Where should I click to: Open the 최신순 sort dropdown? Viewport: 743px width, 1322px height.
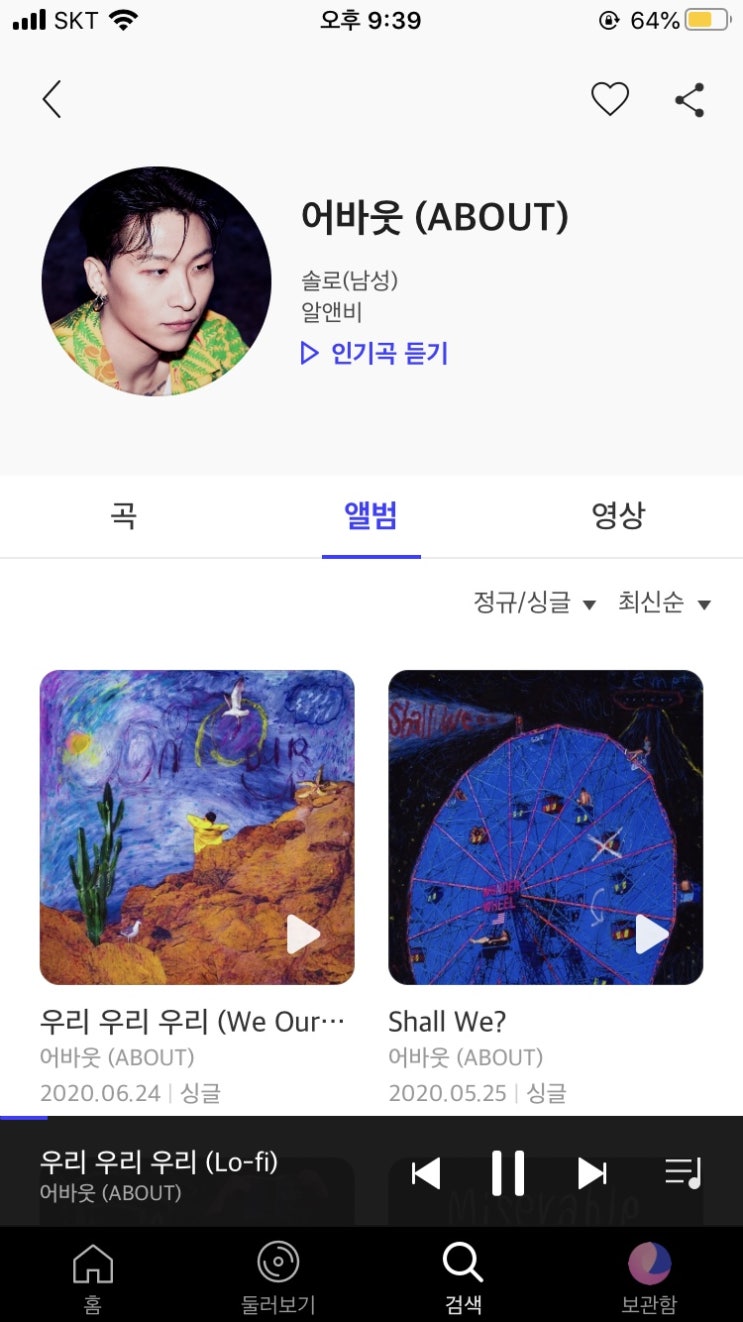(664, 602)
